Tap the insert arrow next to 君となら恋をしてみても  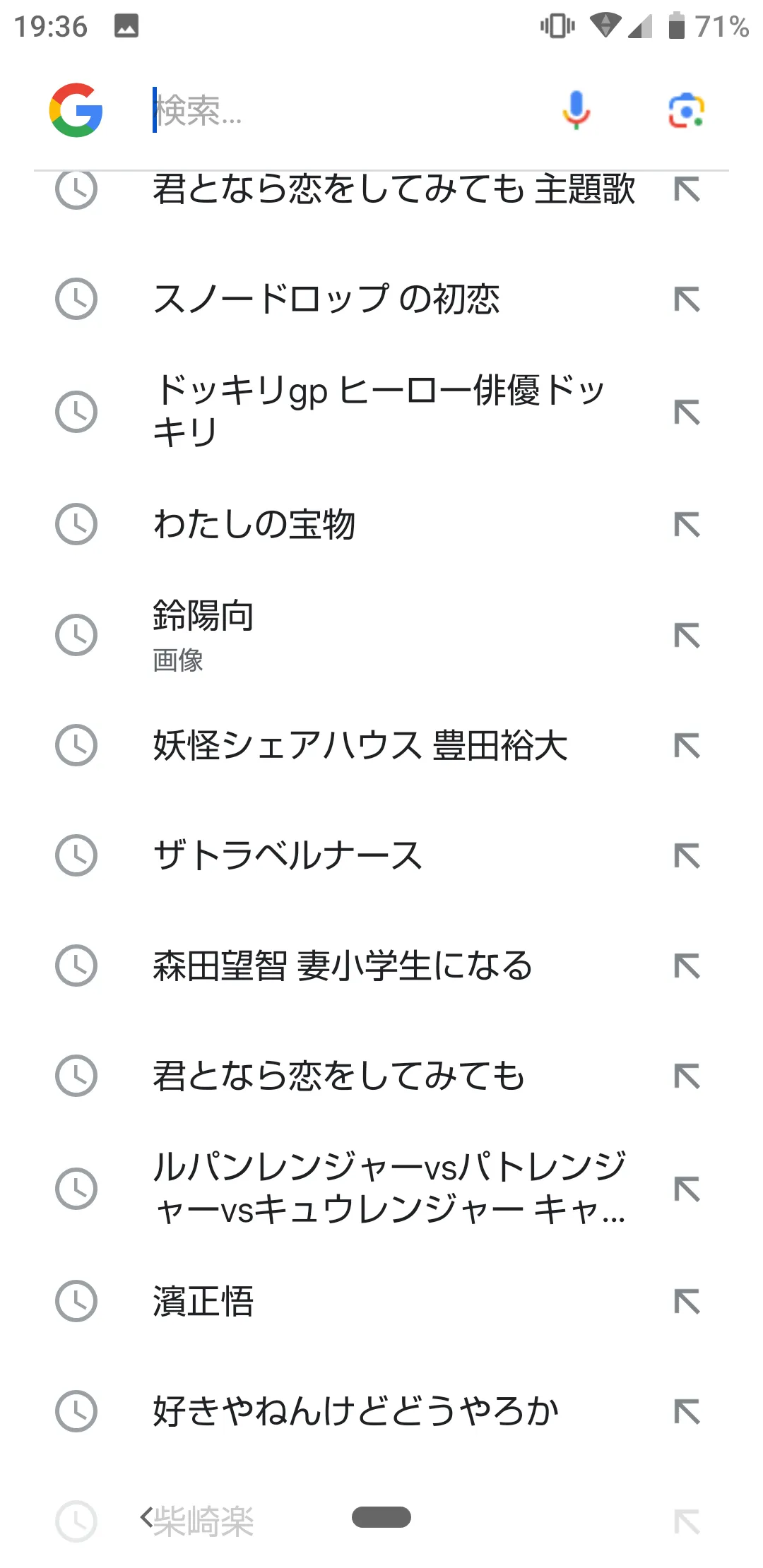pyautogui.click(x=687, y=1076)
